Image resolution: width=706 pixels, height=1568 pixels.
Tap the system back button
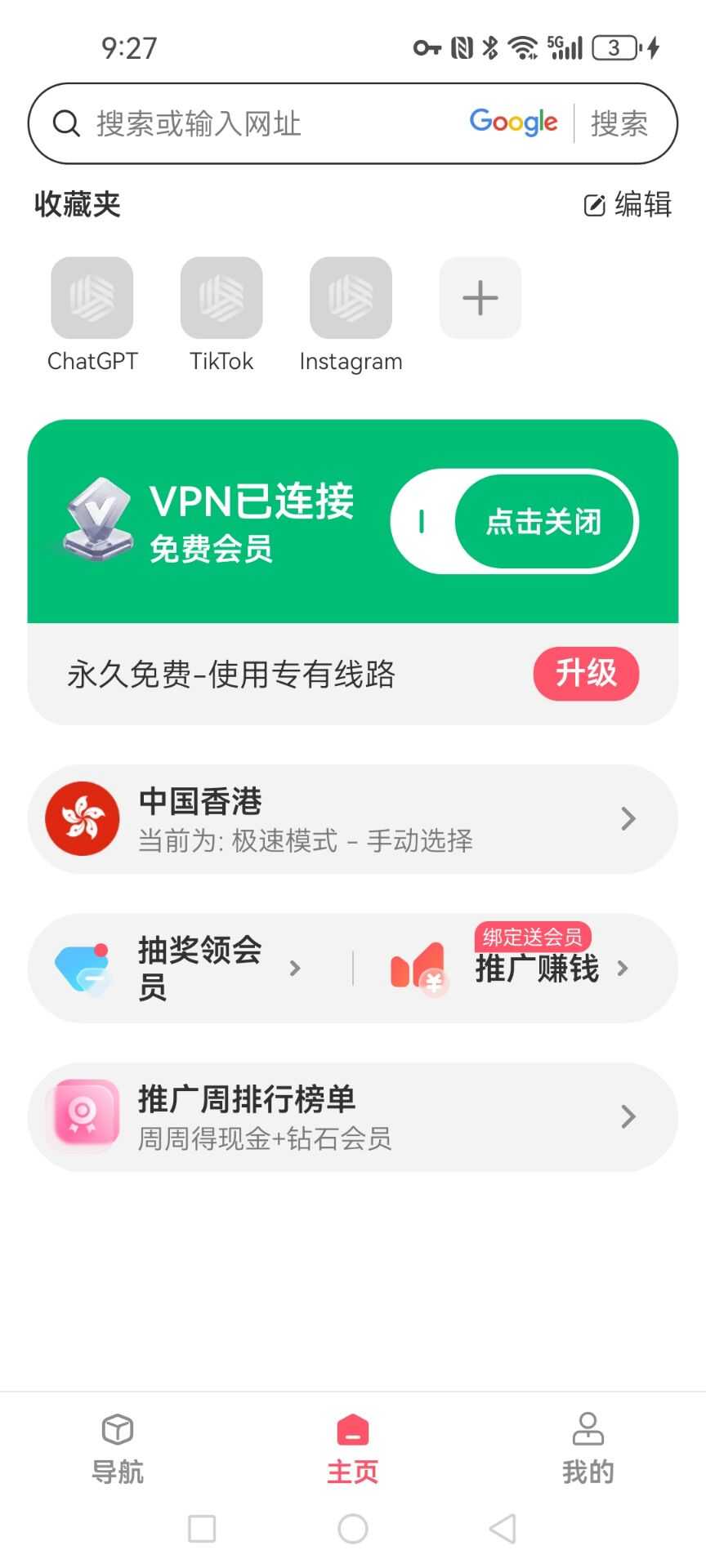pos(503,1529)
